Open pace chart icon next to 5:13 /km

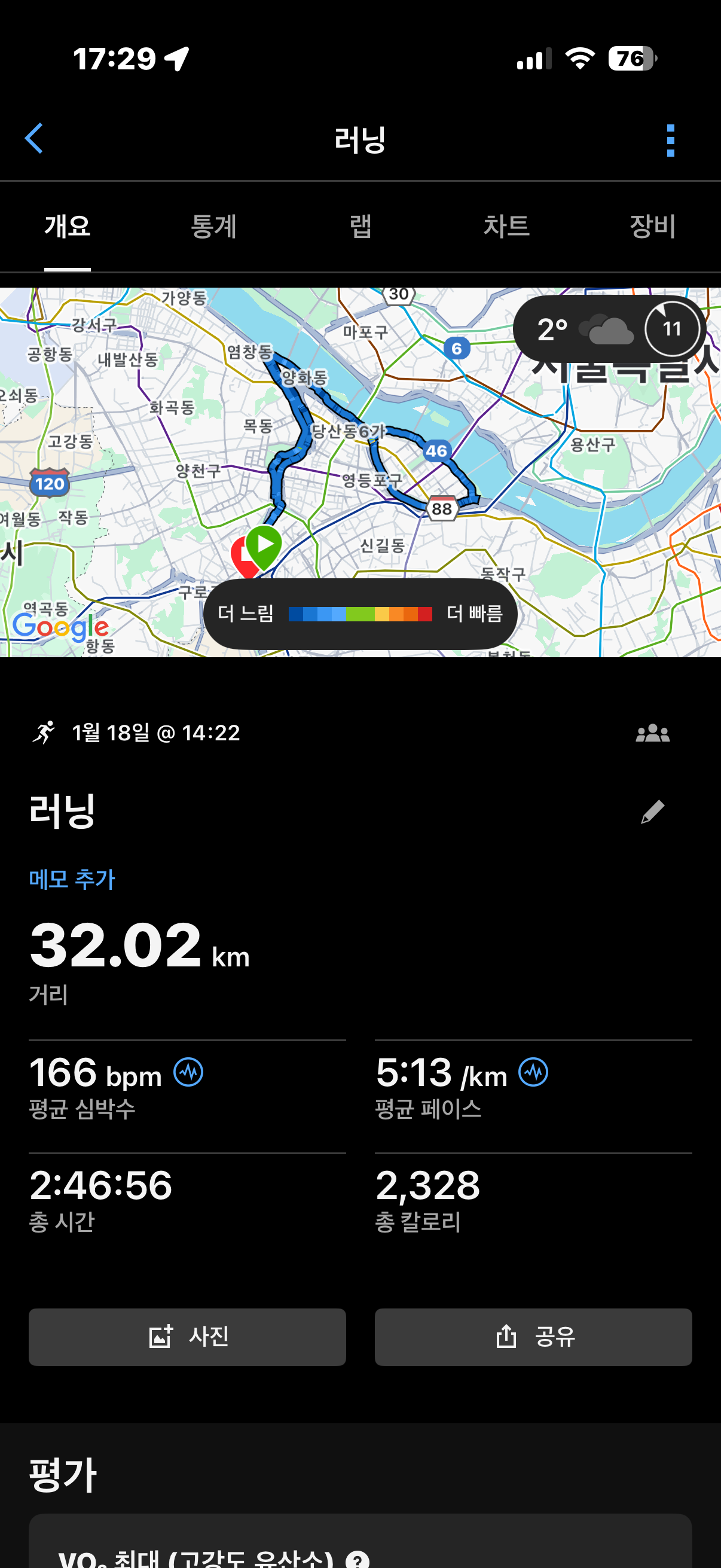click(533, 1072)
